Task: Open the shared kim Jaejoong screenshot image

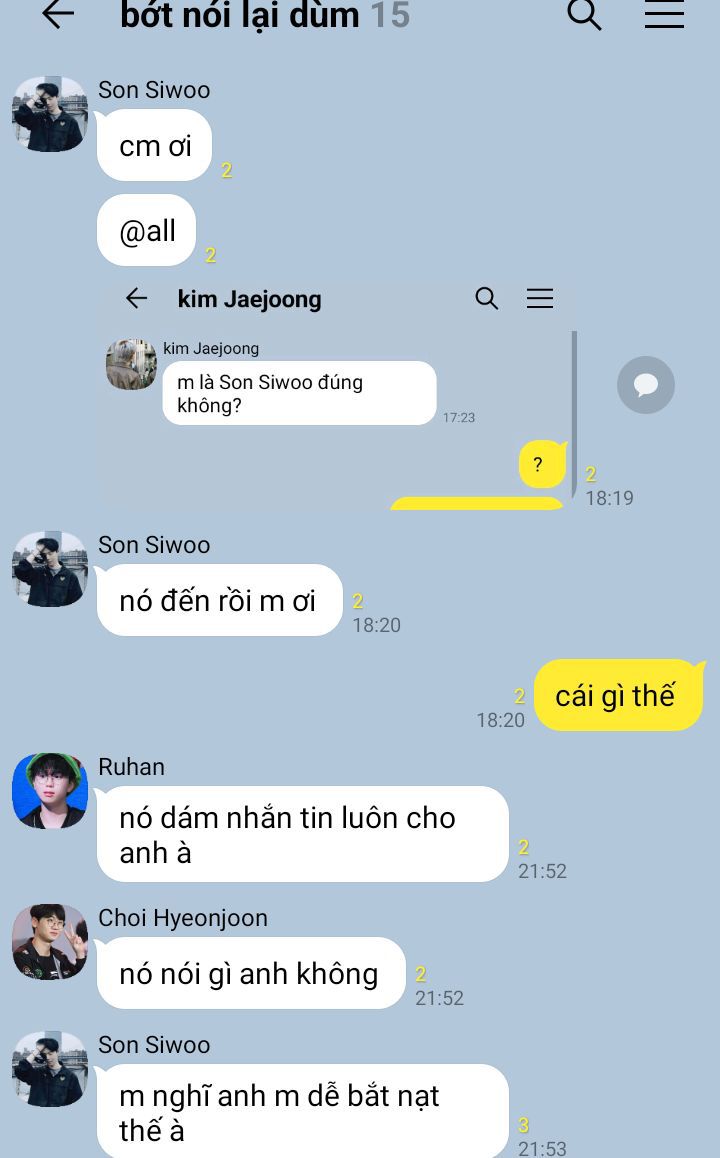Action: 337,394
